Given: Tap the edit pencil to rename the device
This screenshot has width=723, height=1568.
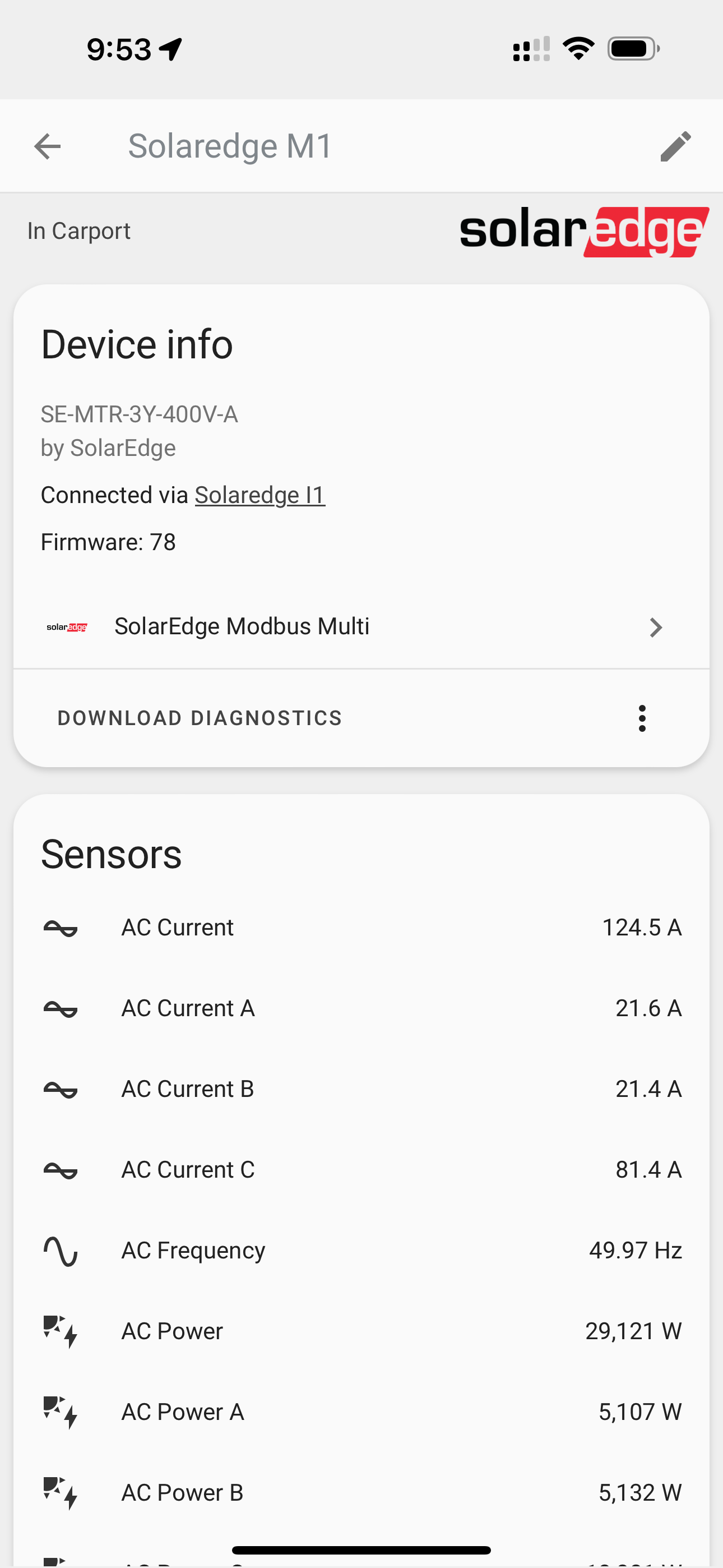Looking at the screenshot, I should 675,146.
